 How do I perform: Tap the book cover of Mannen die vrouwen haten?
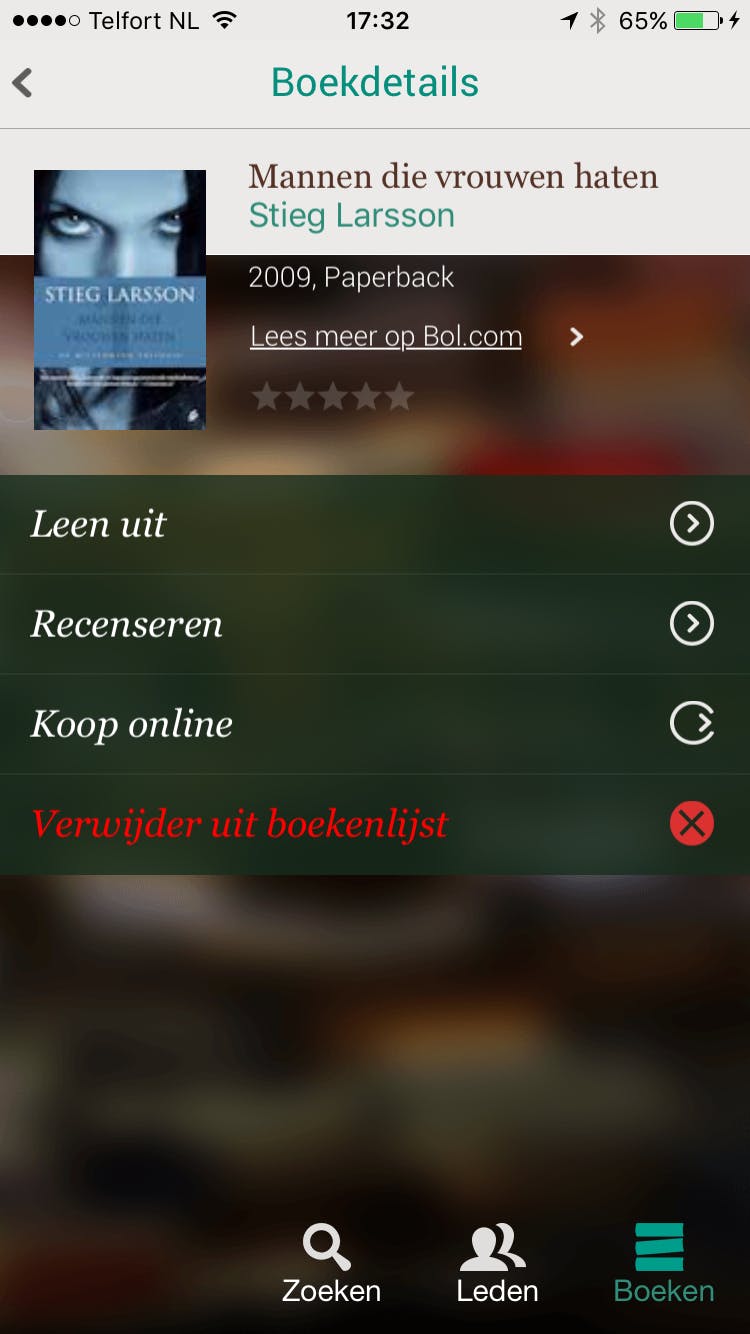(119, 299)
